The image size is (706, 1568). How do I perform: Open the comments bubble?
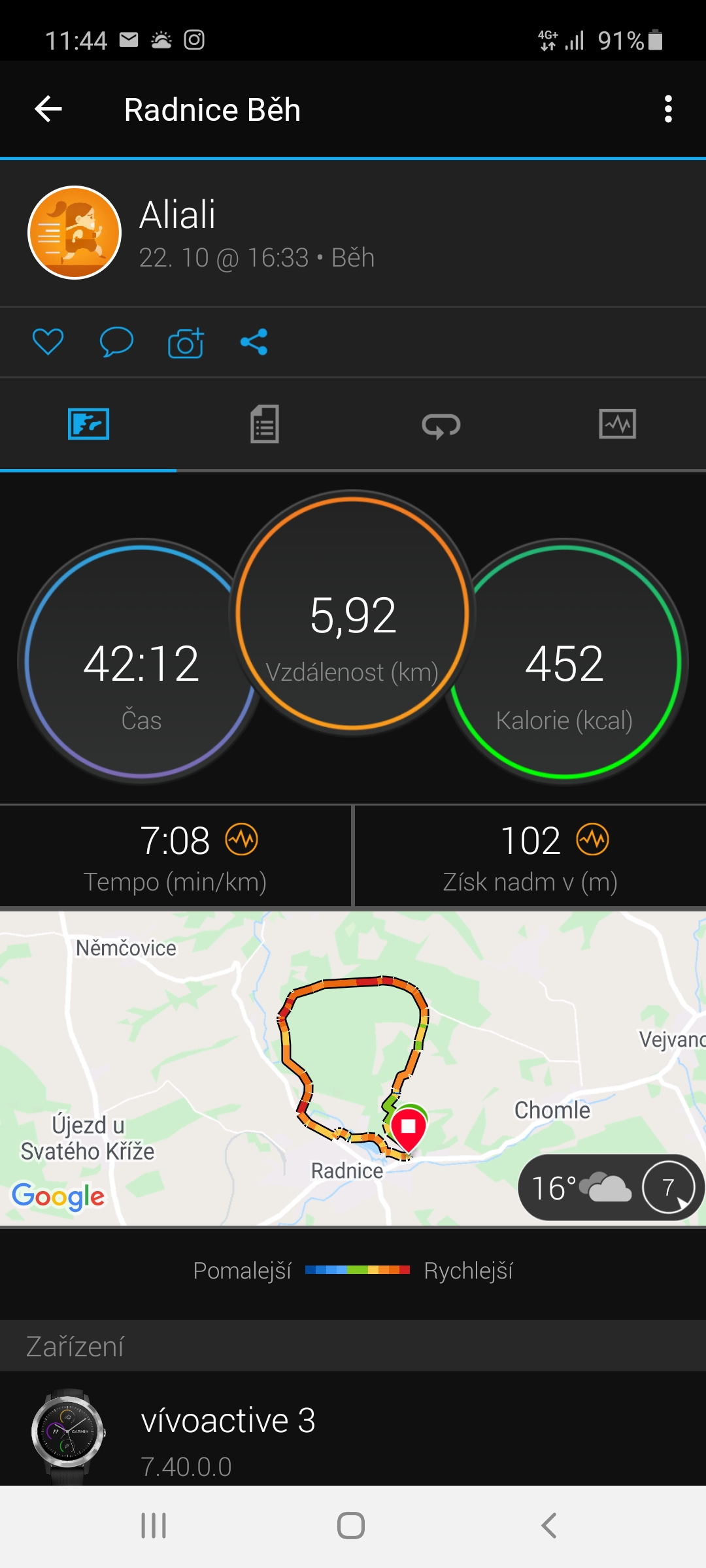[x=116, y=342]
